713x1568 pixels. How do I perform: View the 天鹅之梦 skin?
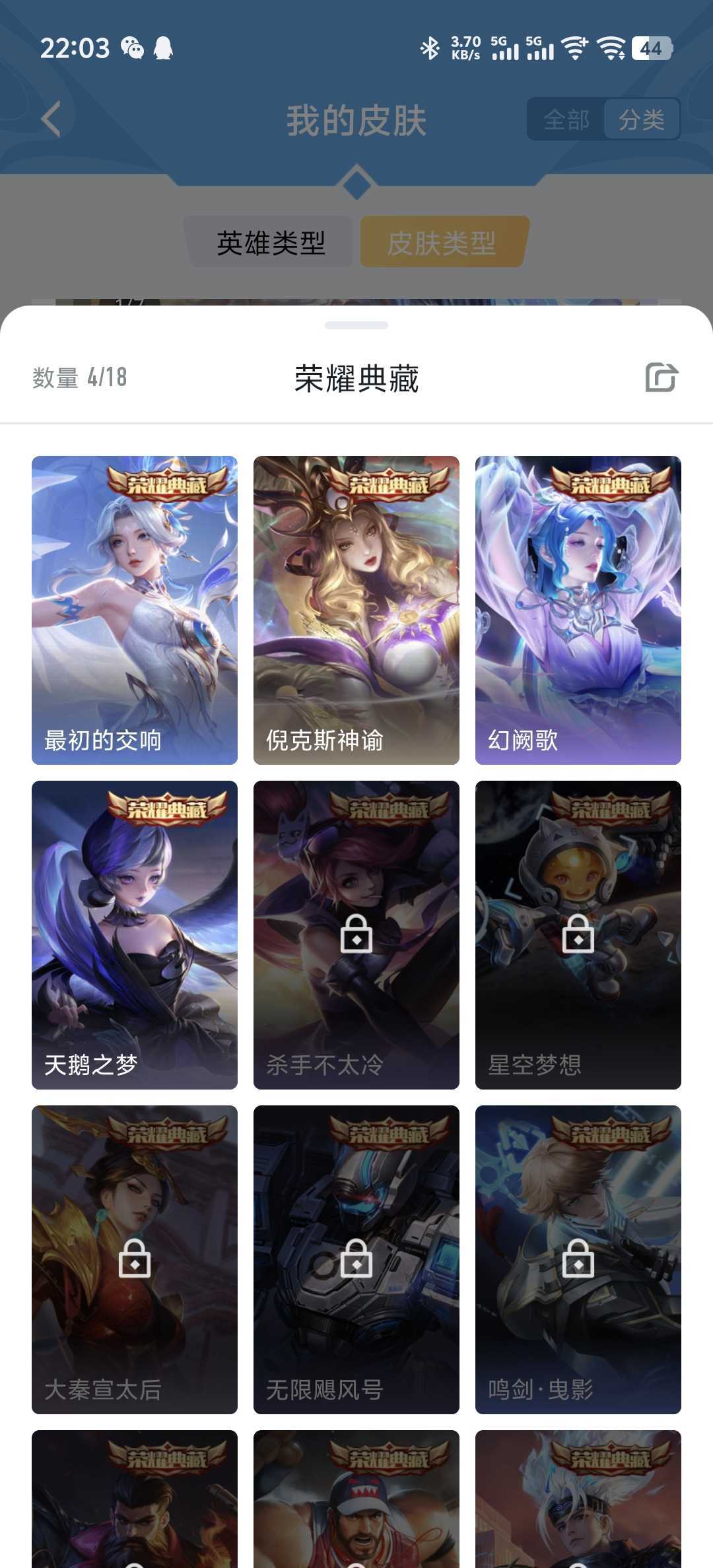[x=135, y=934]
